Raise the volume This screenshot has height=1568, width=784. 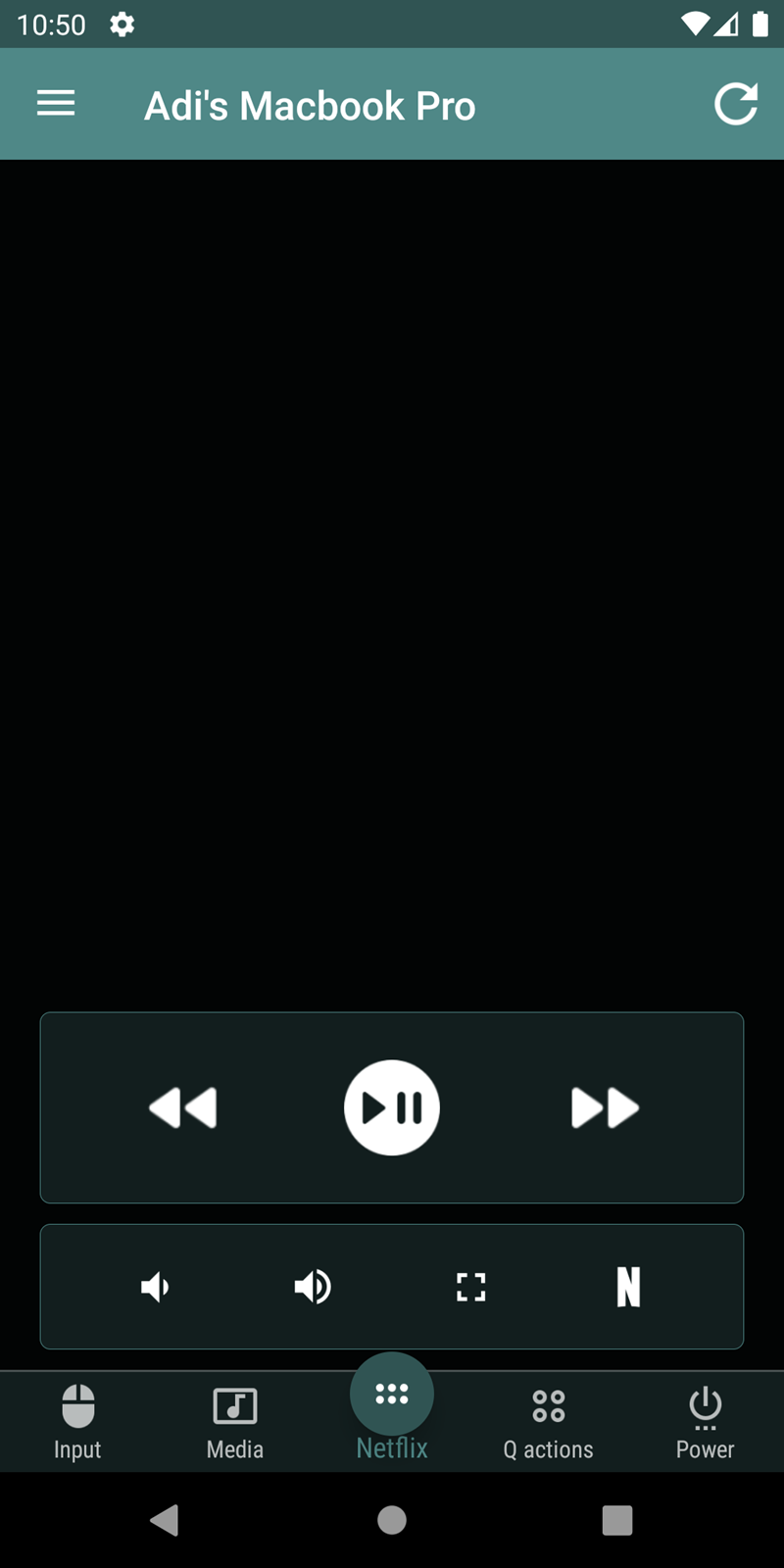pos(313,1287)
